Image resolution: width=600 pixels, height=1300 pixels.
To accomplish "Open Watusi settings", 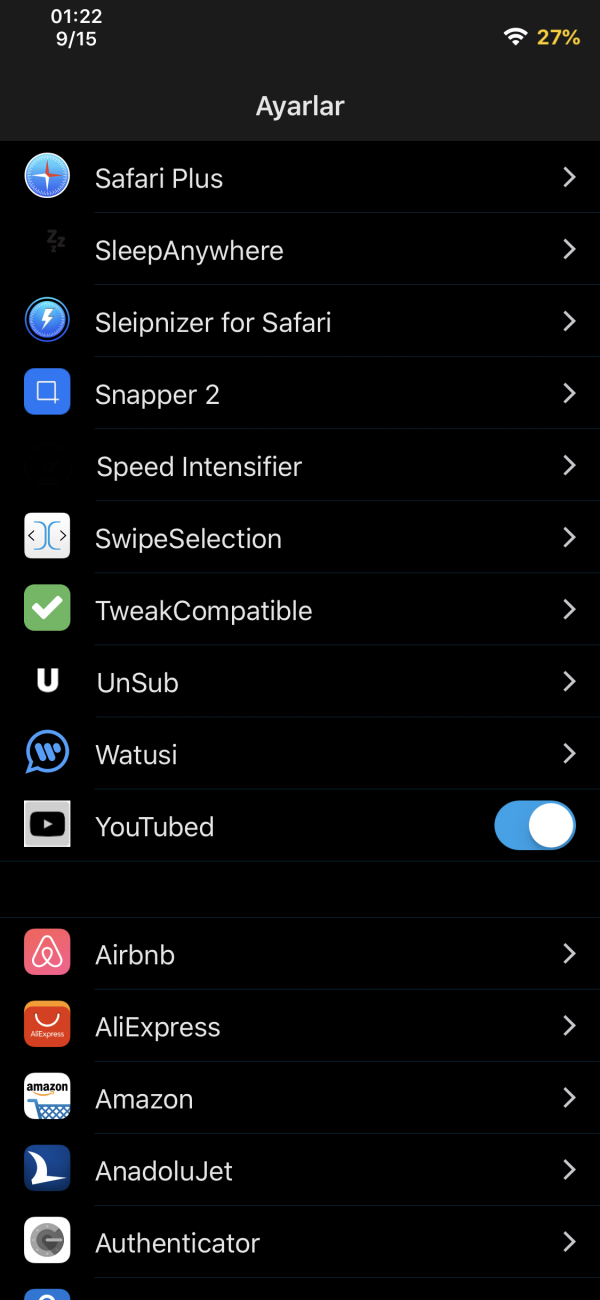I will tap(300, 754).
